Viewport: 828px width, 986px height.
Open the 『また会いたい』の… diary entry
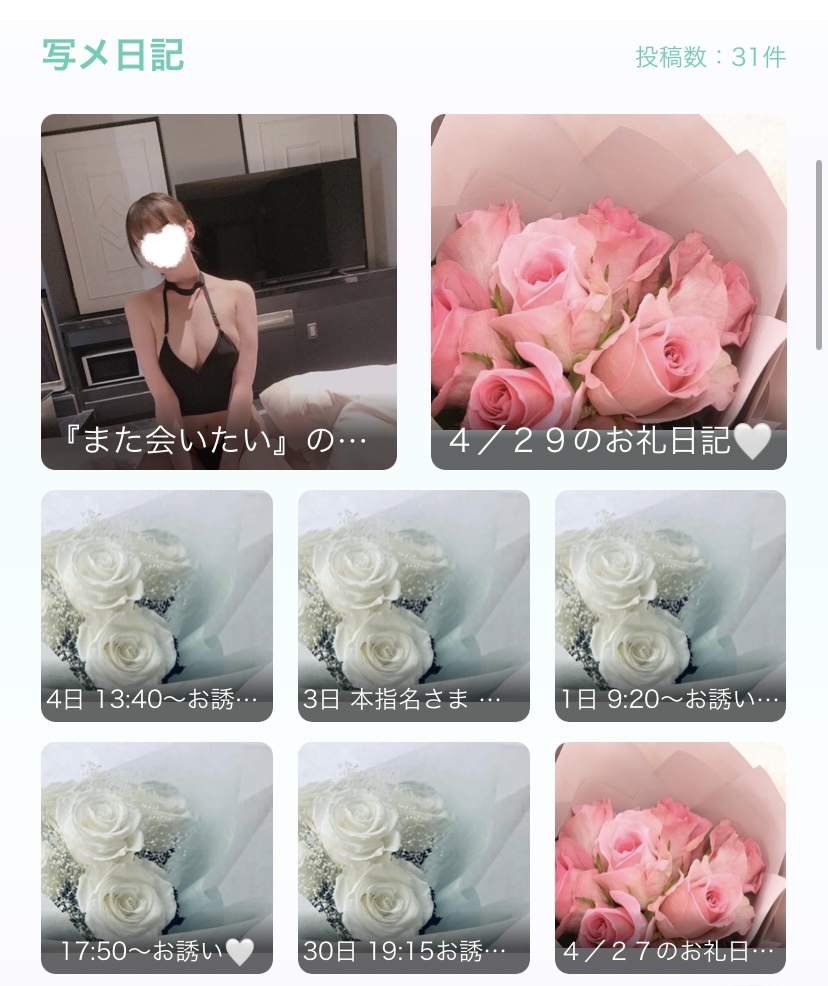point(218,292)
